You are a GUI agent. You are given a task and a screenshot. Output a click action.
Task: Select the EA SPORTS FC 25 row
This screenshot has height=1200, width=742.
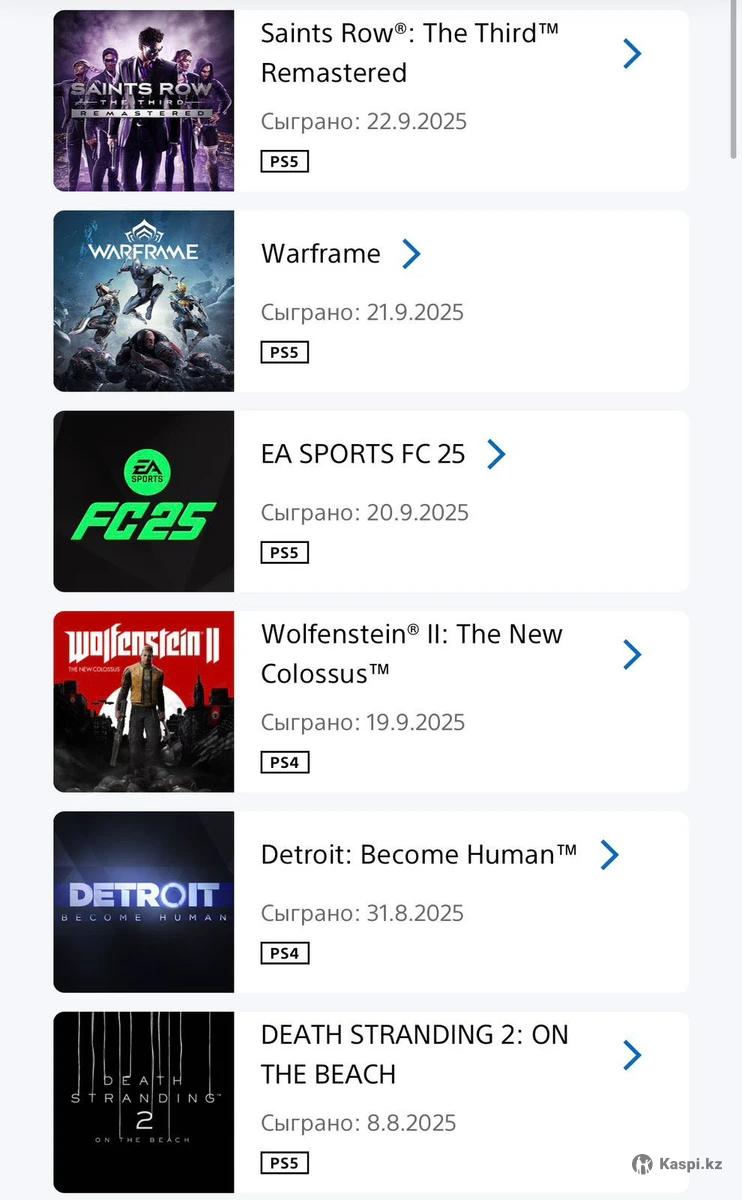coord(364,454)
